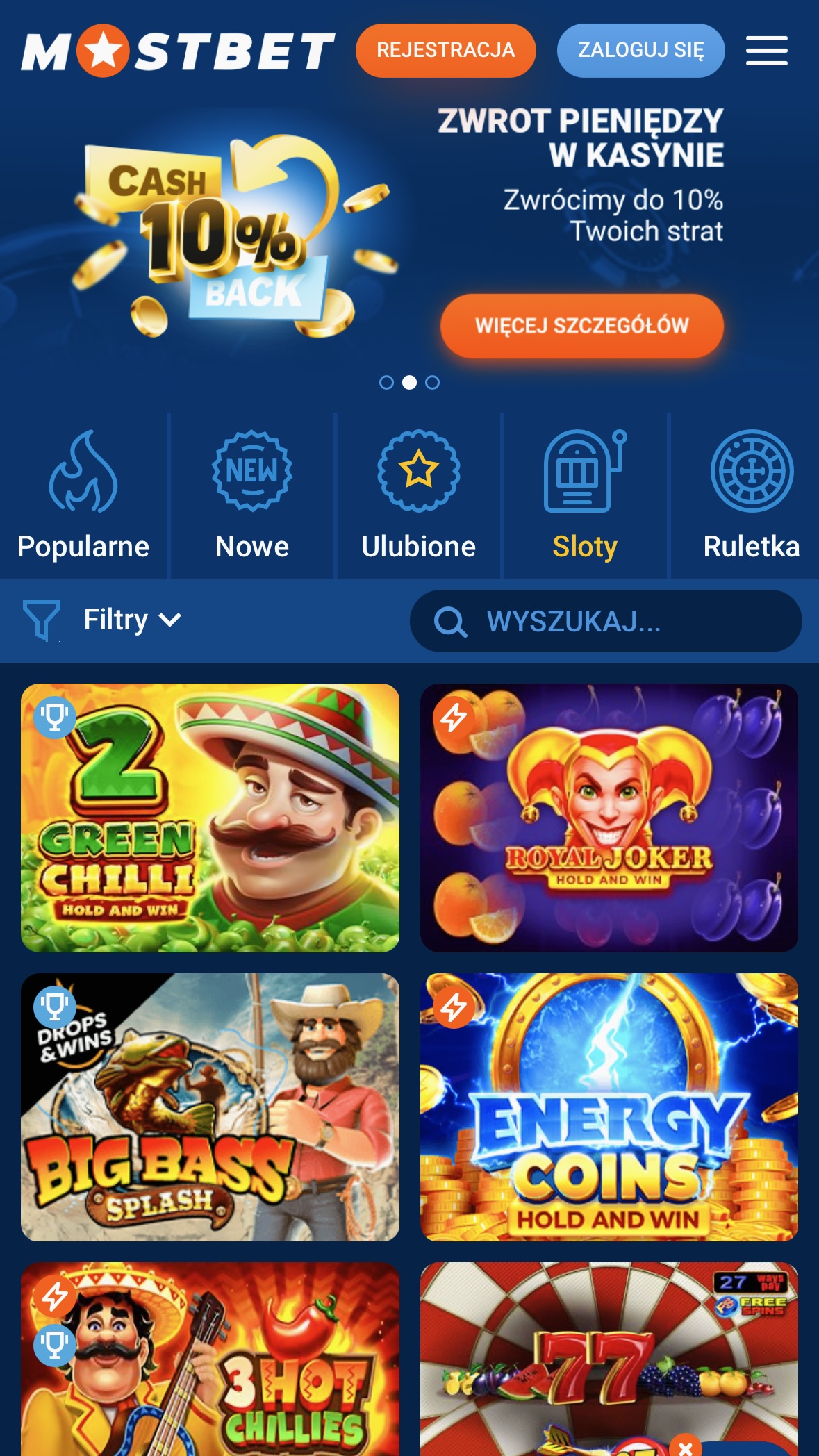Click the filter funnel icon

[43, 620]
